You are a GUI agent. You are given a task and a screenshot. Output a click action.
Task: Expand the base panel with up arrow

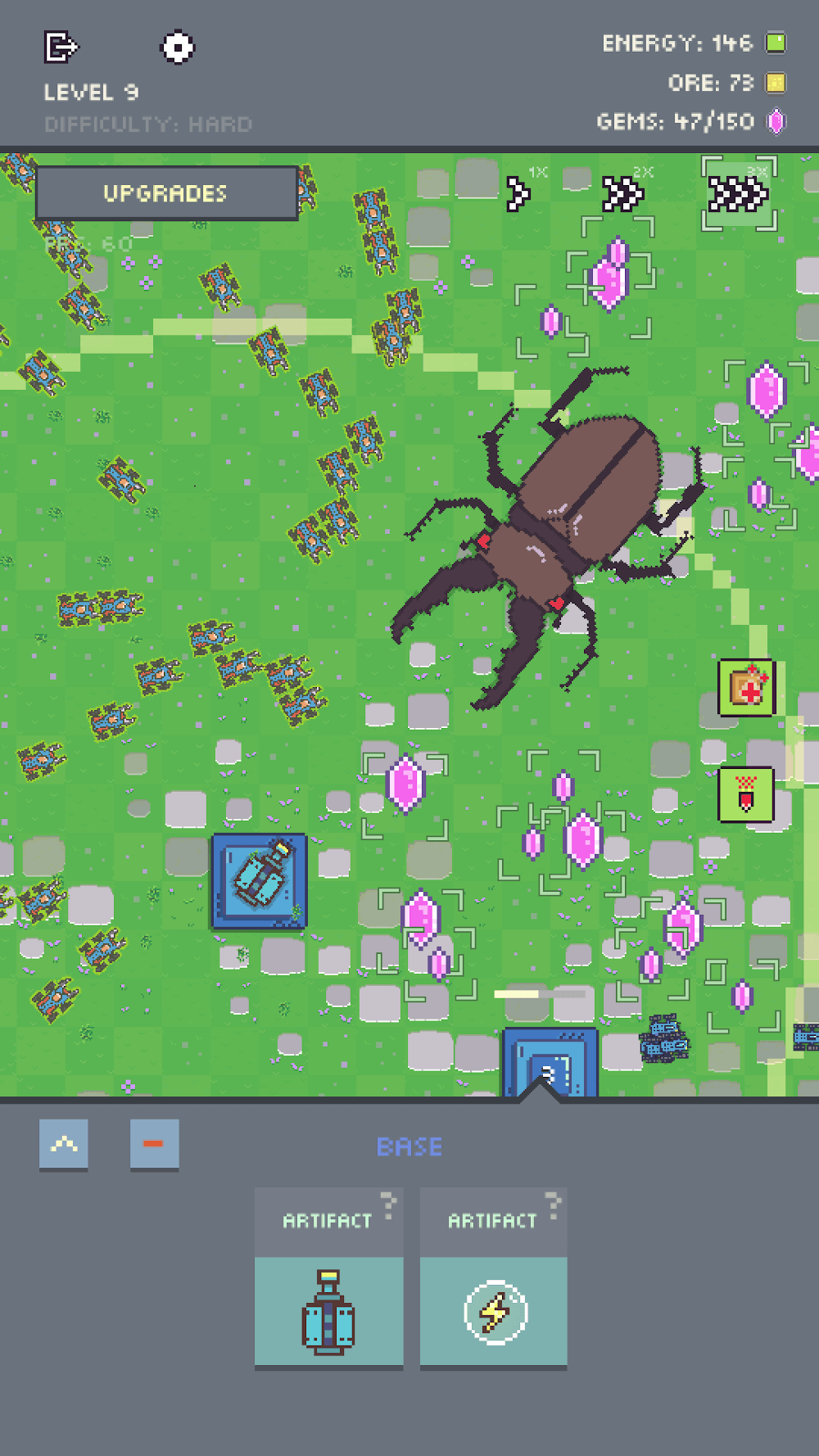[x=64, y=1144]
